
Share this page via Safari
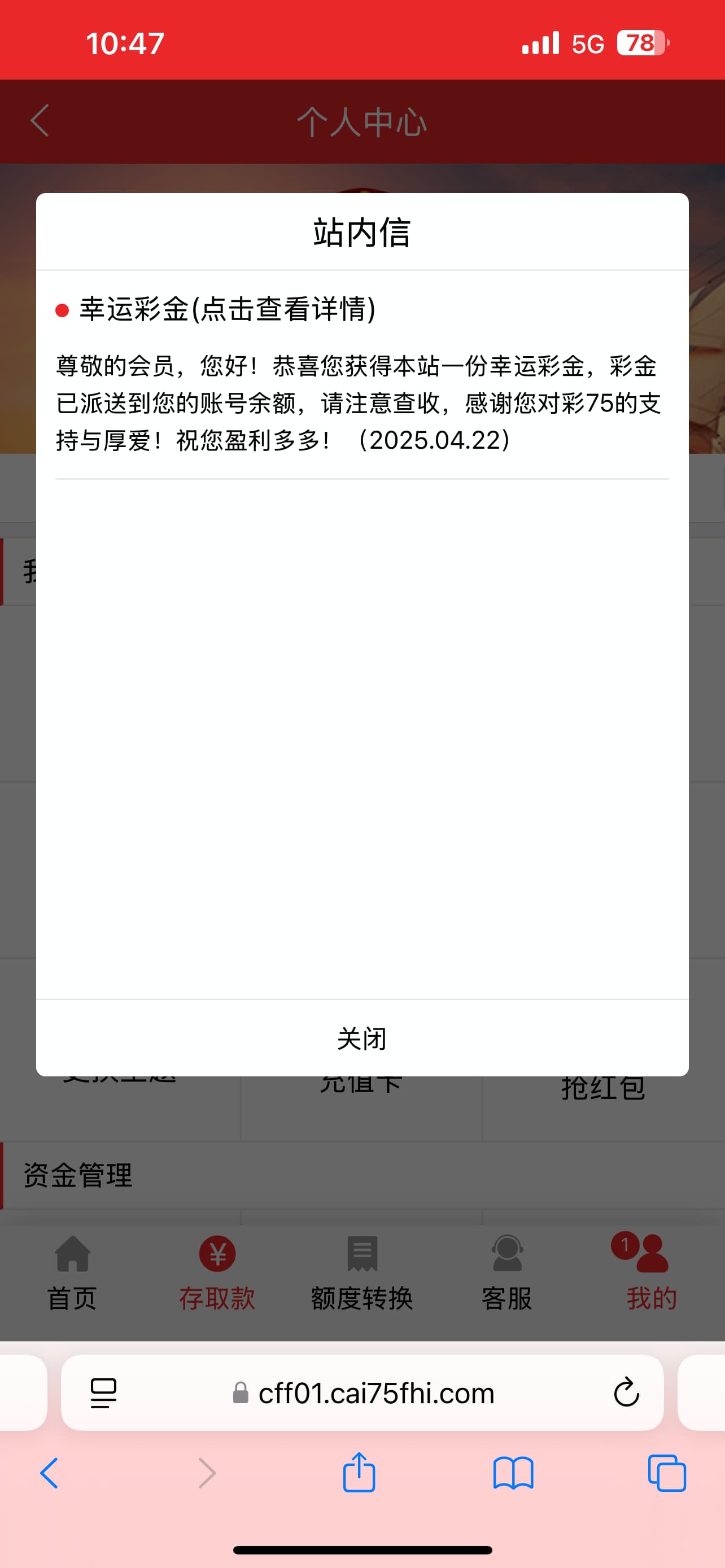[x=359, y=1472]
